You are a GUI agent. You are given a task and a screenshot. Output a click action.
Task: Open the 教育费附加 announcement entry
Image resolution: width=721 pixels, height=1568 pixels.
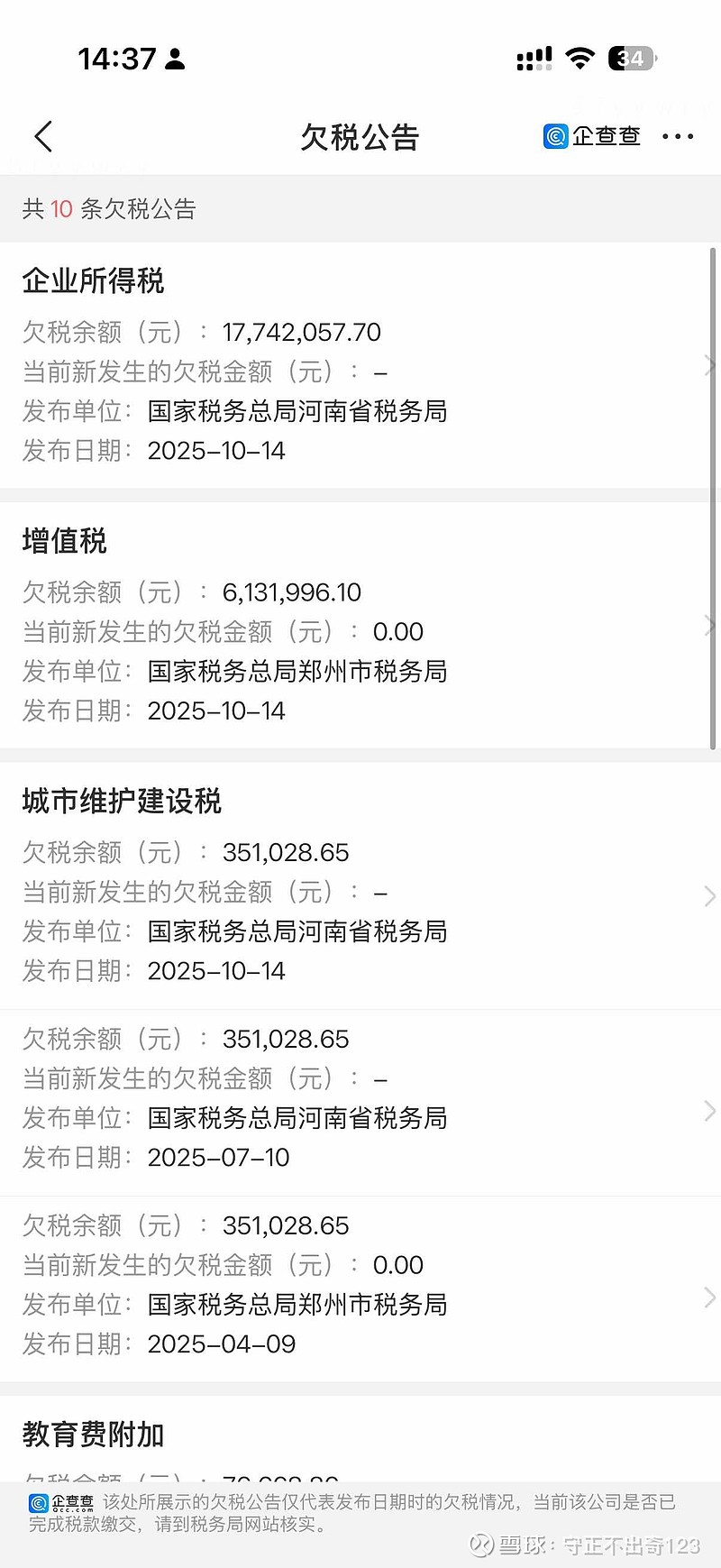(x=93, y=1434)
